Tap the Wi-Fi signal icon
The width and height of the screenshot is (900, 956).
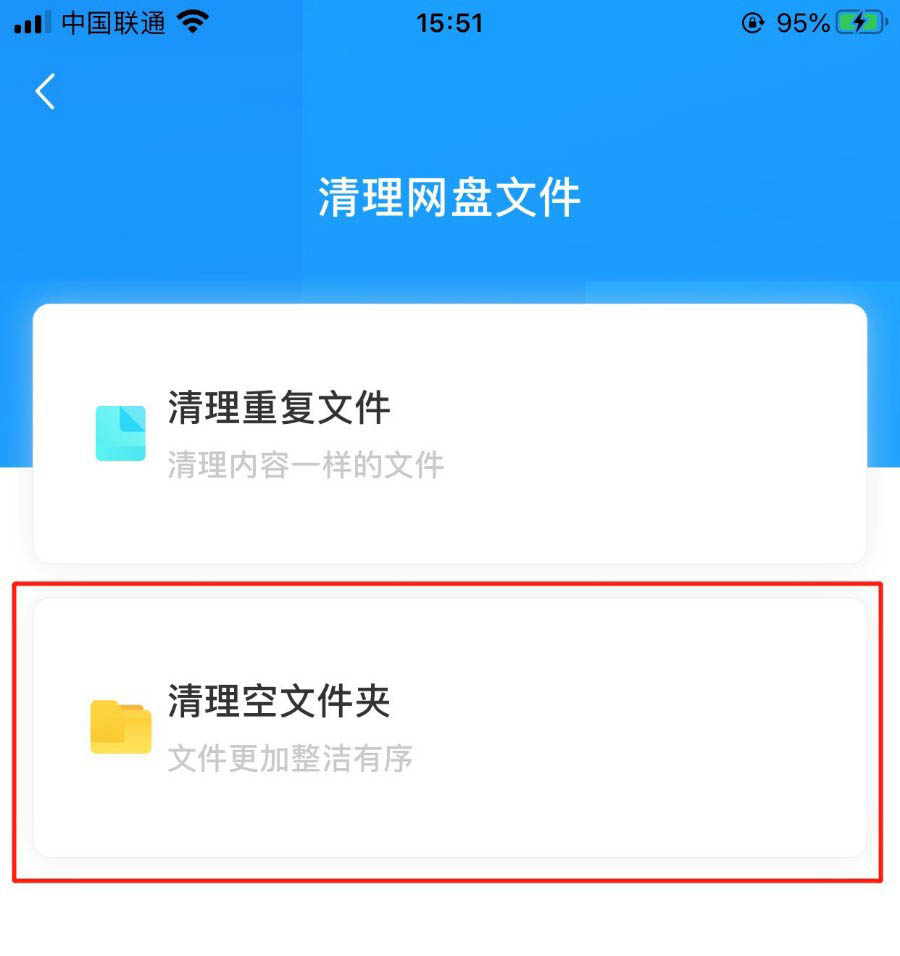pos(193,20)
